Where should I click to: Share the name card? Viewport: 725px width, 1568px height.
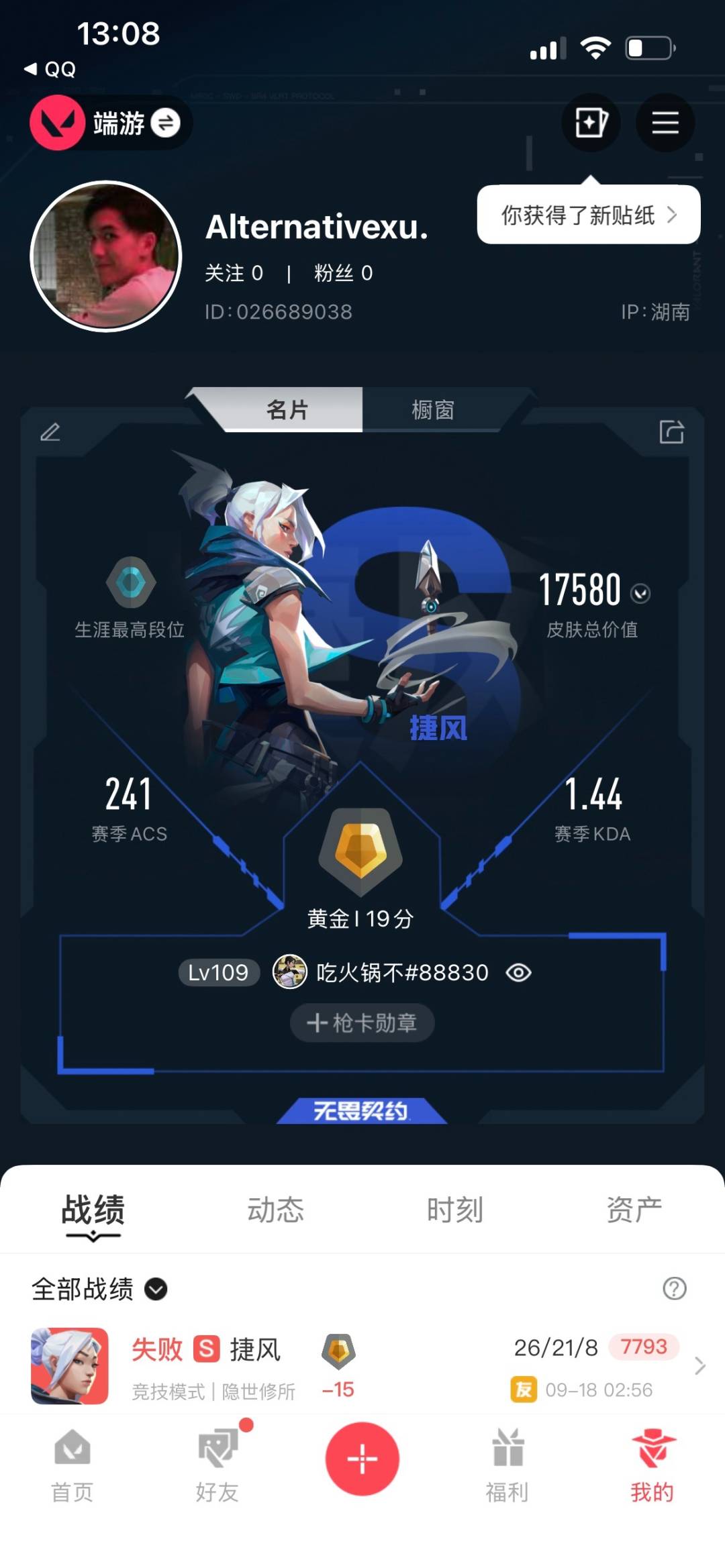click(671, 432)
